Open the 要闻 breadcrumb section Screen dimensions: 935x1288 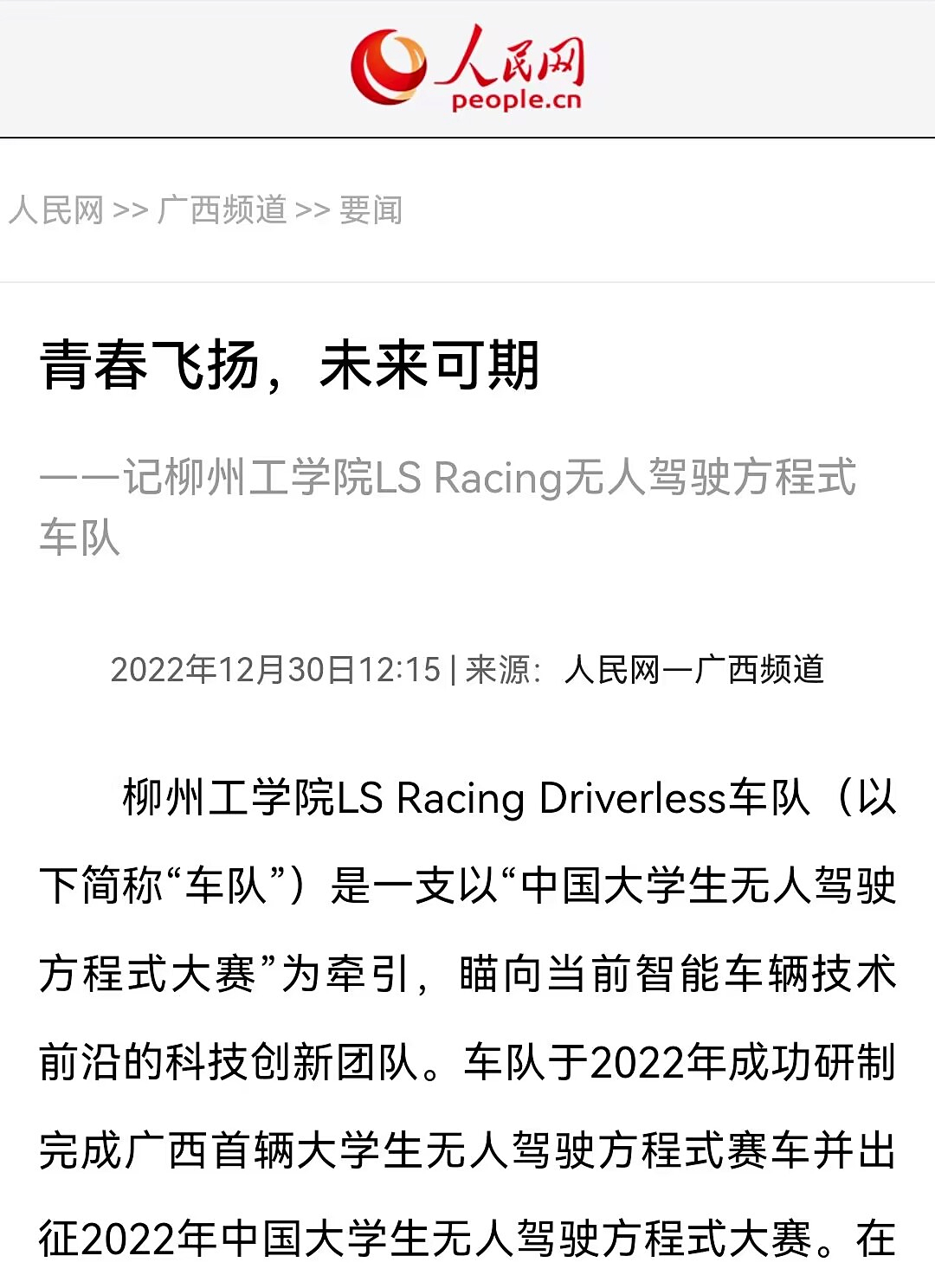pos(371,210)
